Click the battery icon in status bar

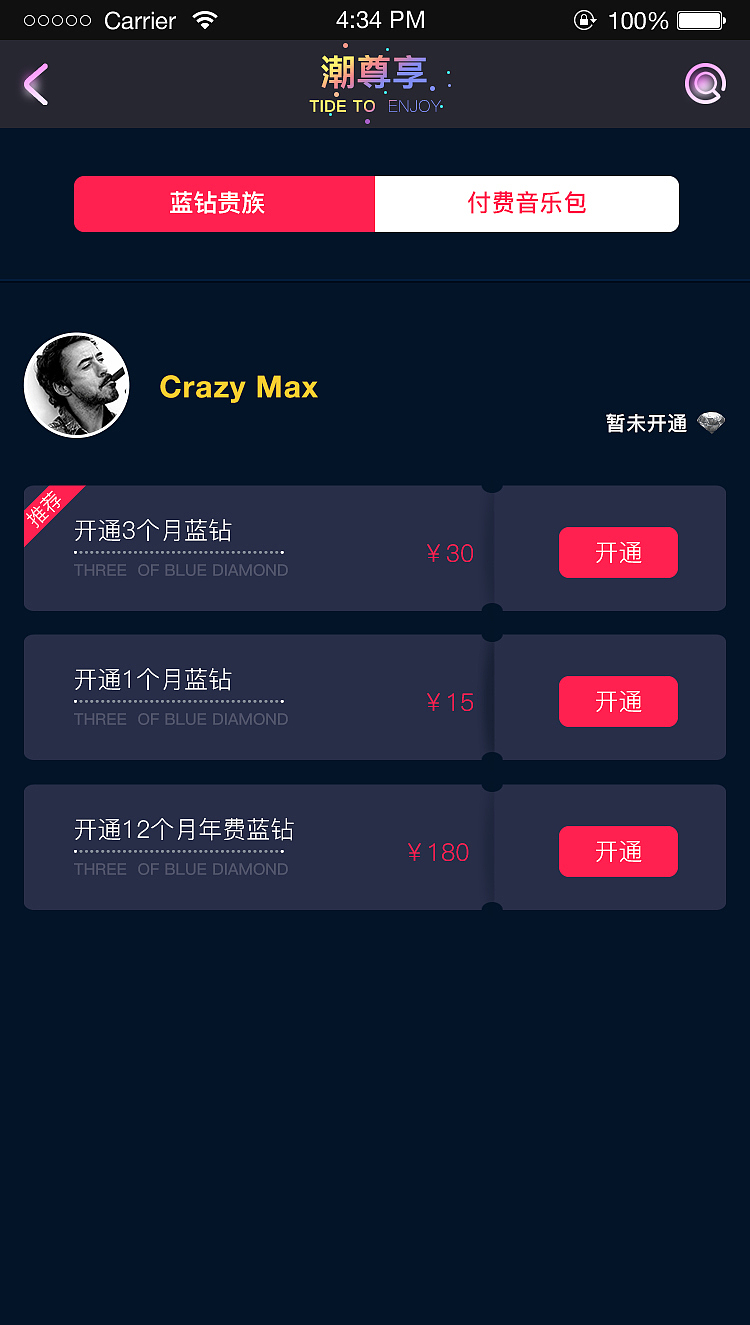700,18
